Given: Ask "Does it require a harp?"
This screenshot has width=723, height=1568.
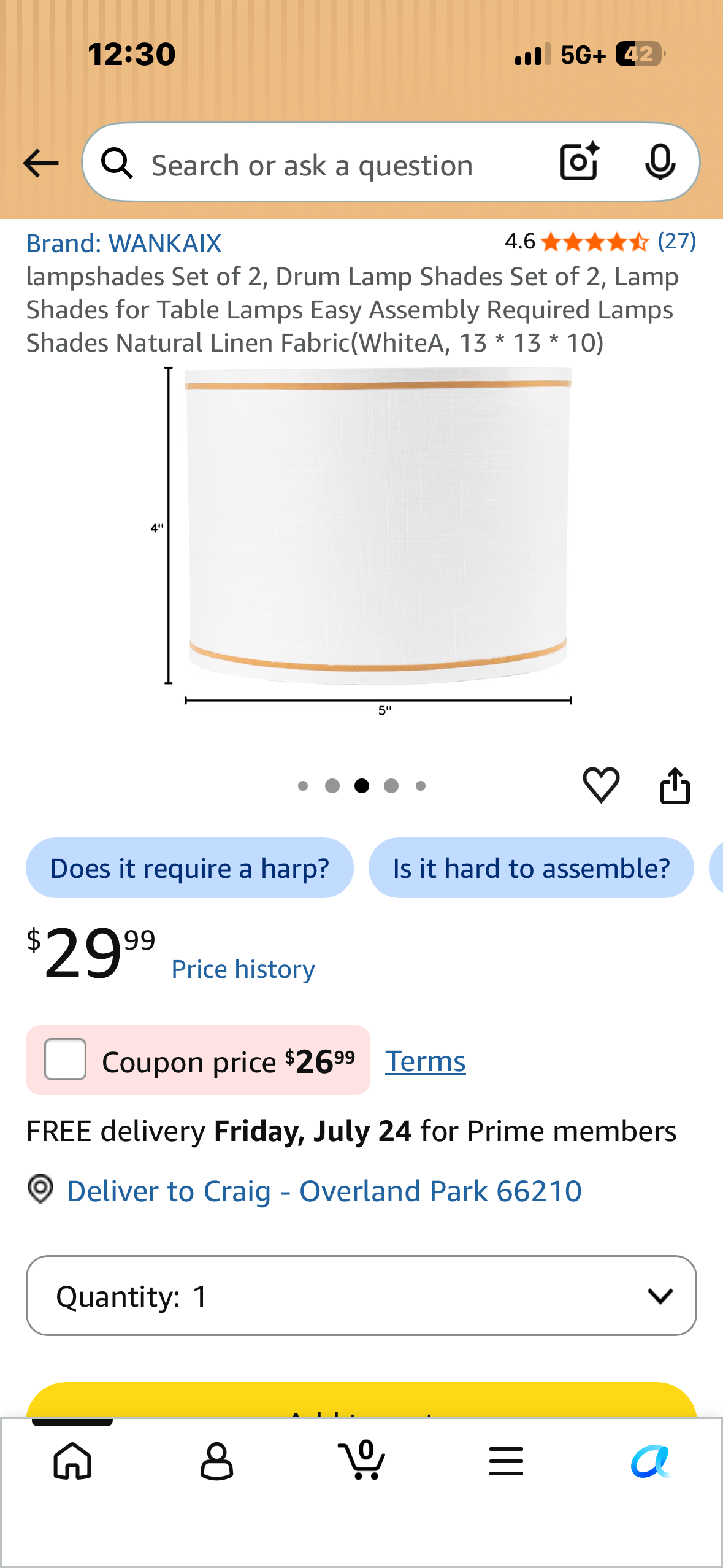Looking at the screenshot, I should coord(189,868).
